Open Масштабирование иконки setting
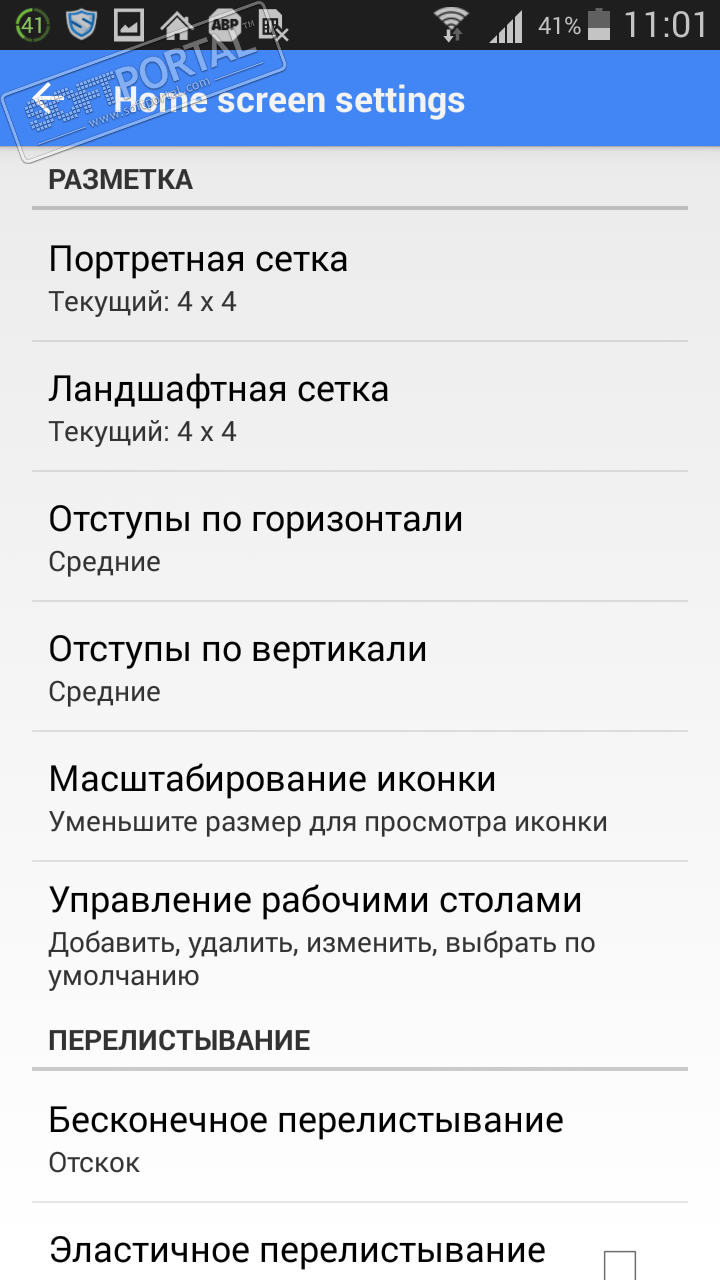720x1280 pixels. [360, 796]
